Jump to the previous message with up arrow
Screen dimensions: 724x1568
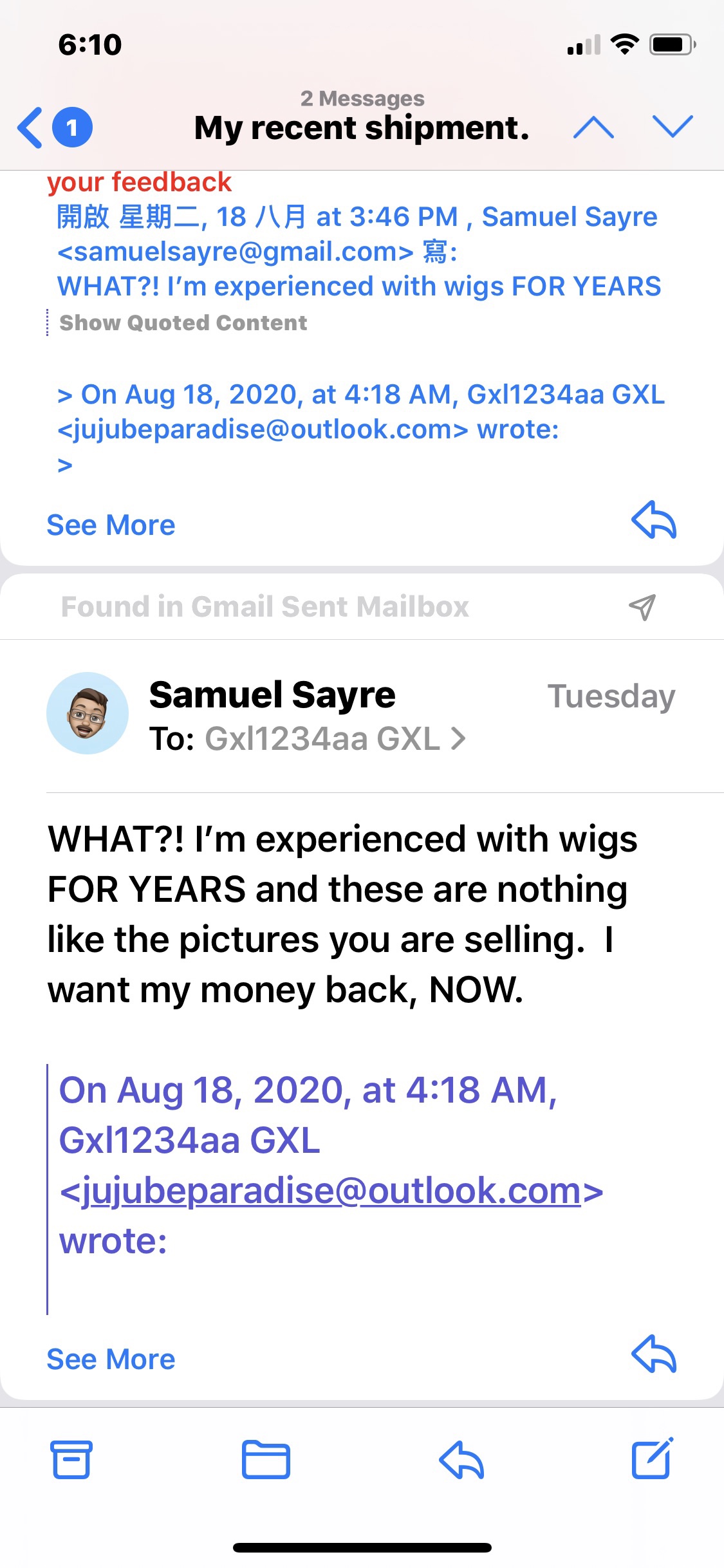point(593,127)
